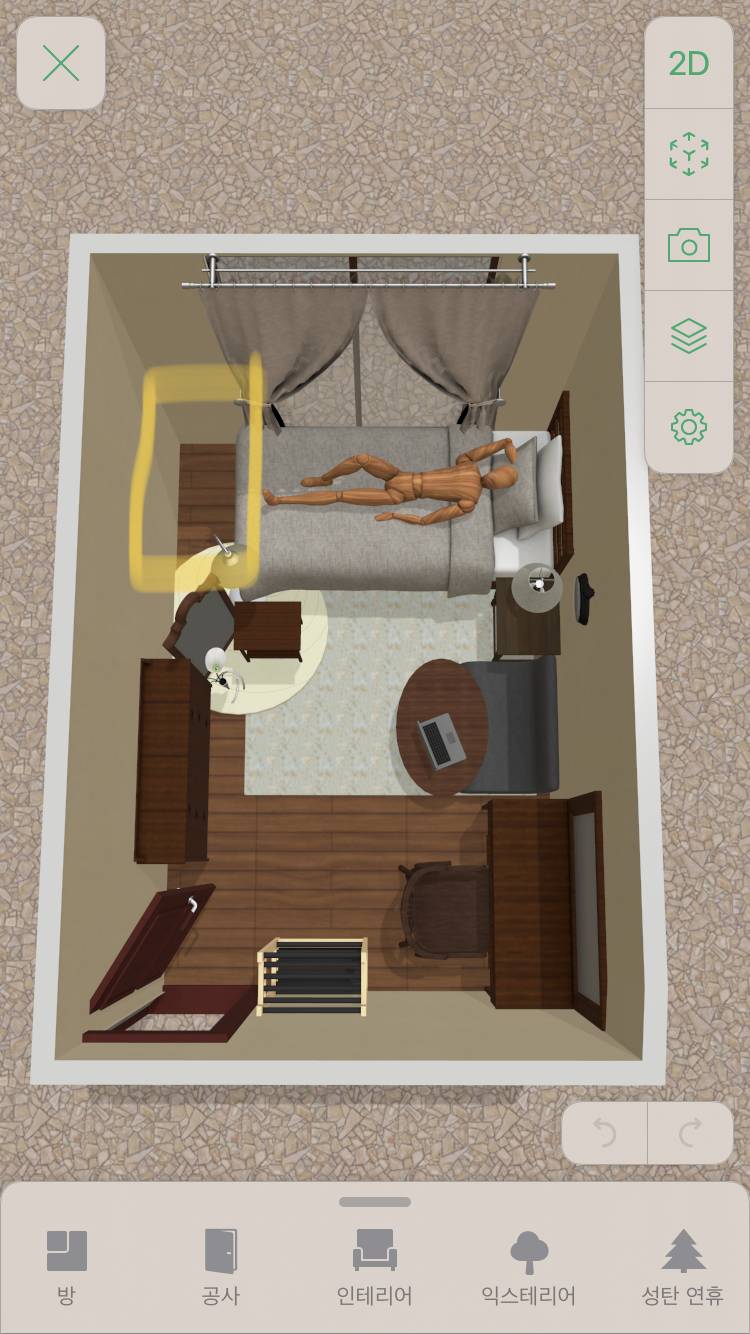Open the 방 (Room) tab

click(x=66, y=1267)
